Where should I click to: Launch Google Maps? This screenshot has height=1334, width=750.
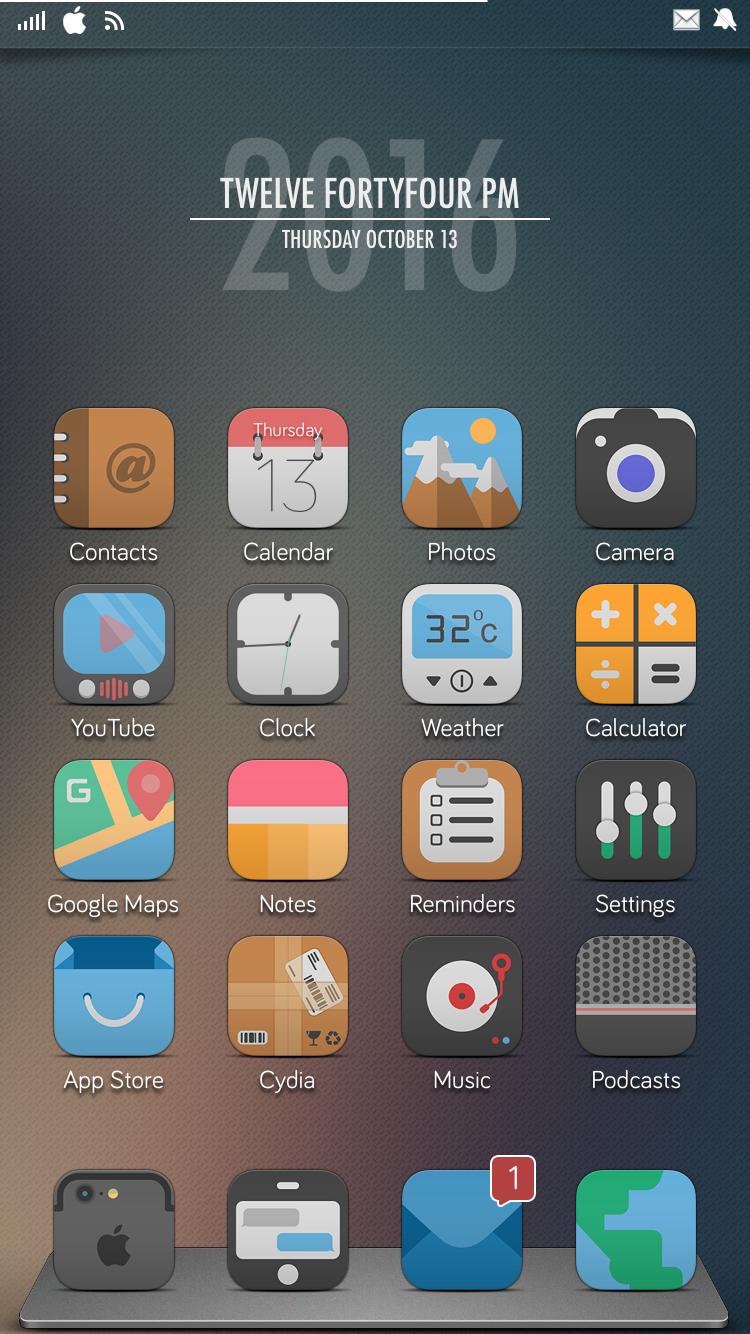point(113,820)
